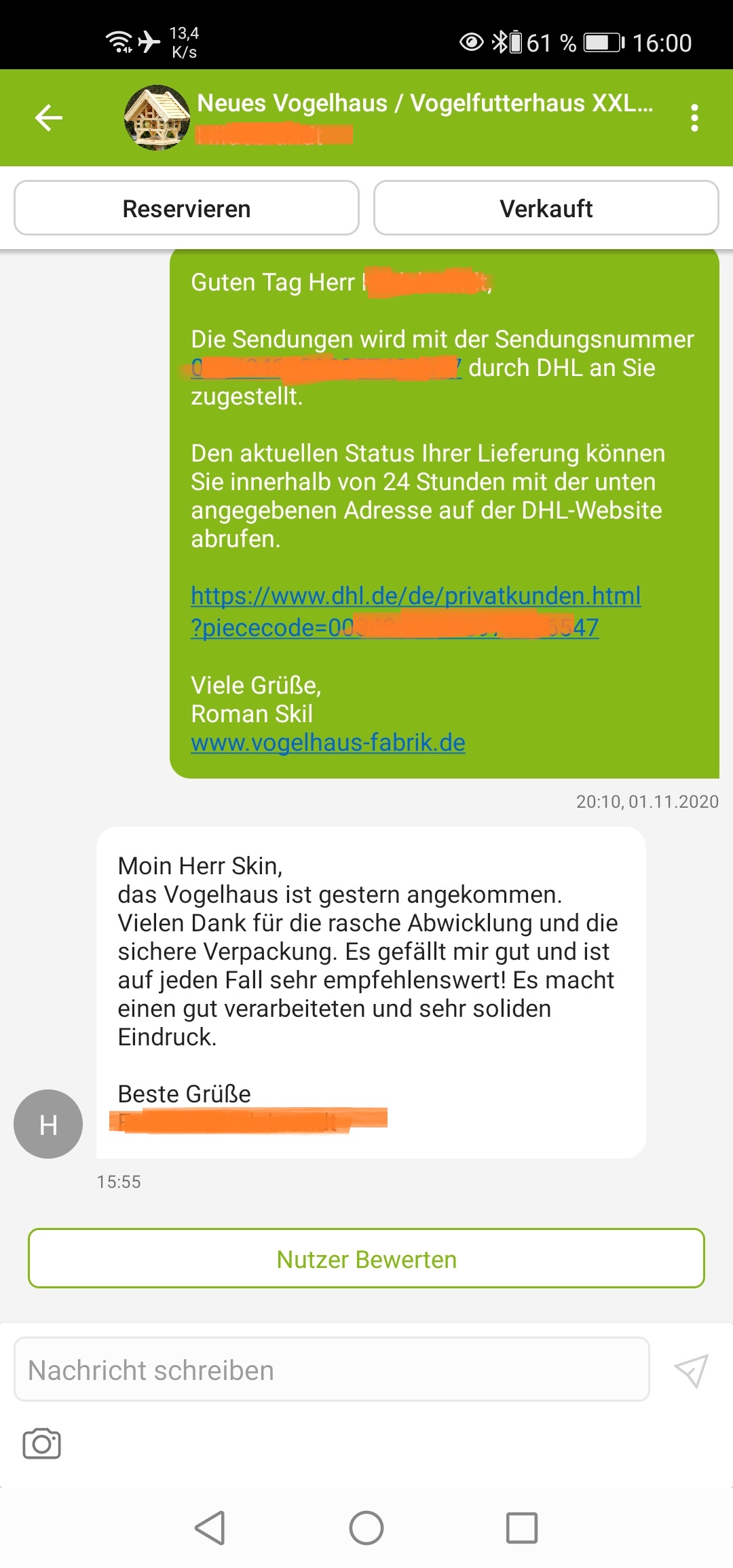Open recent apps with the square button
733x1568 pixels.
tap(521, 1528)
